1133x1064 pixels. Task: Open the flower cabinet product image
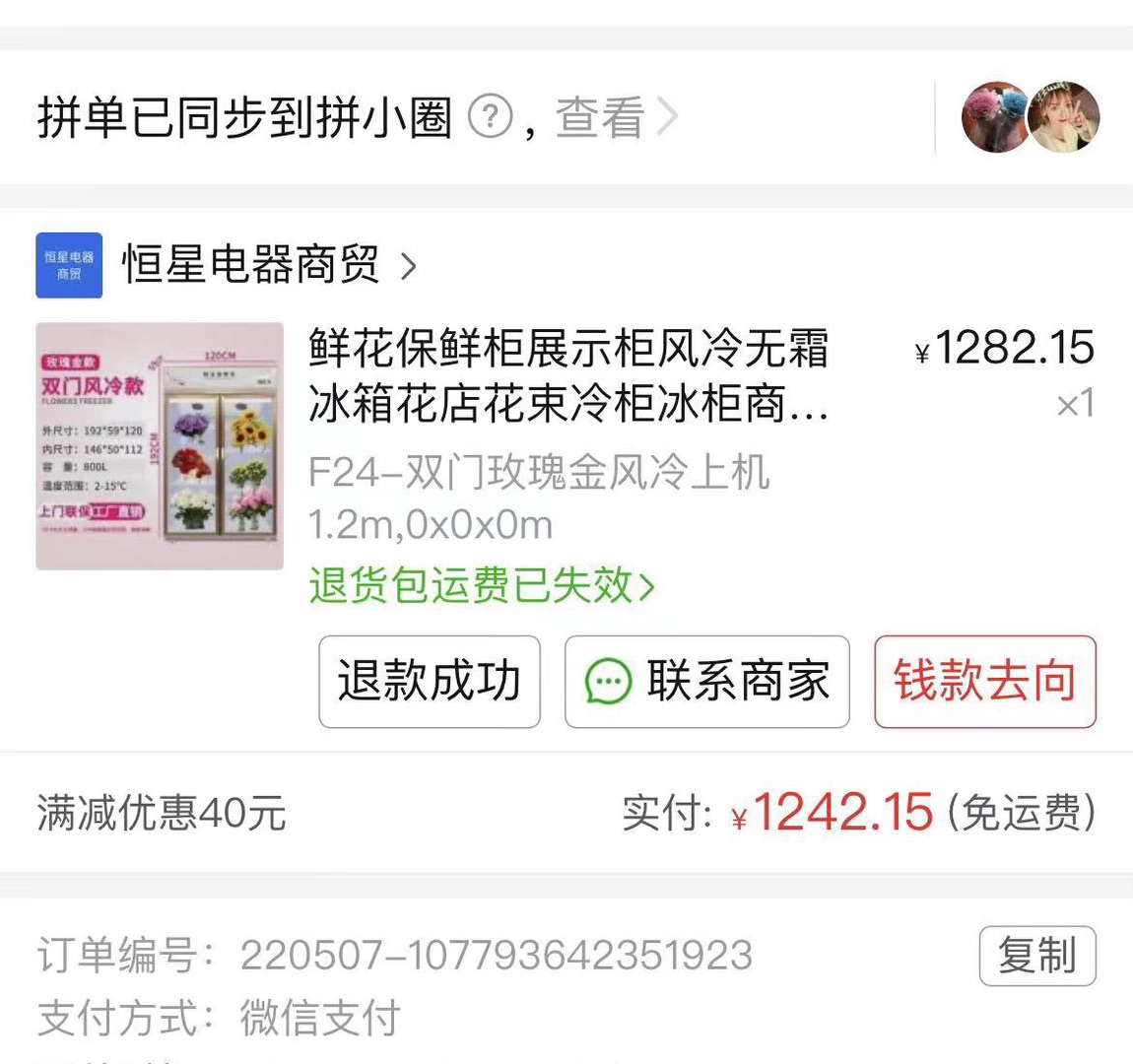click(160, 446)
